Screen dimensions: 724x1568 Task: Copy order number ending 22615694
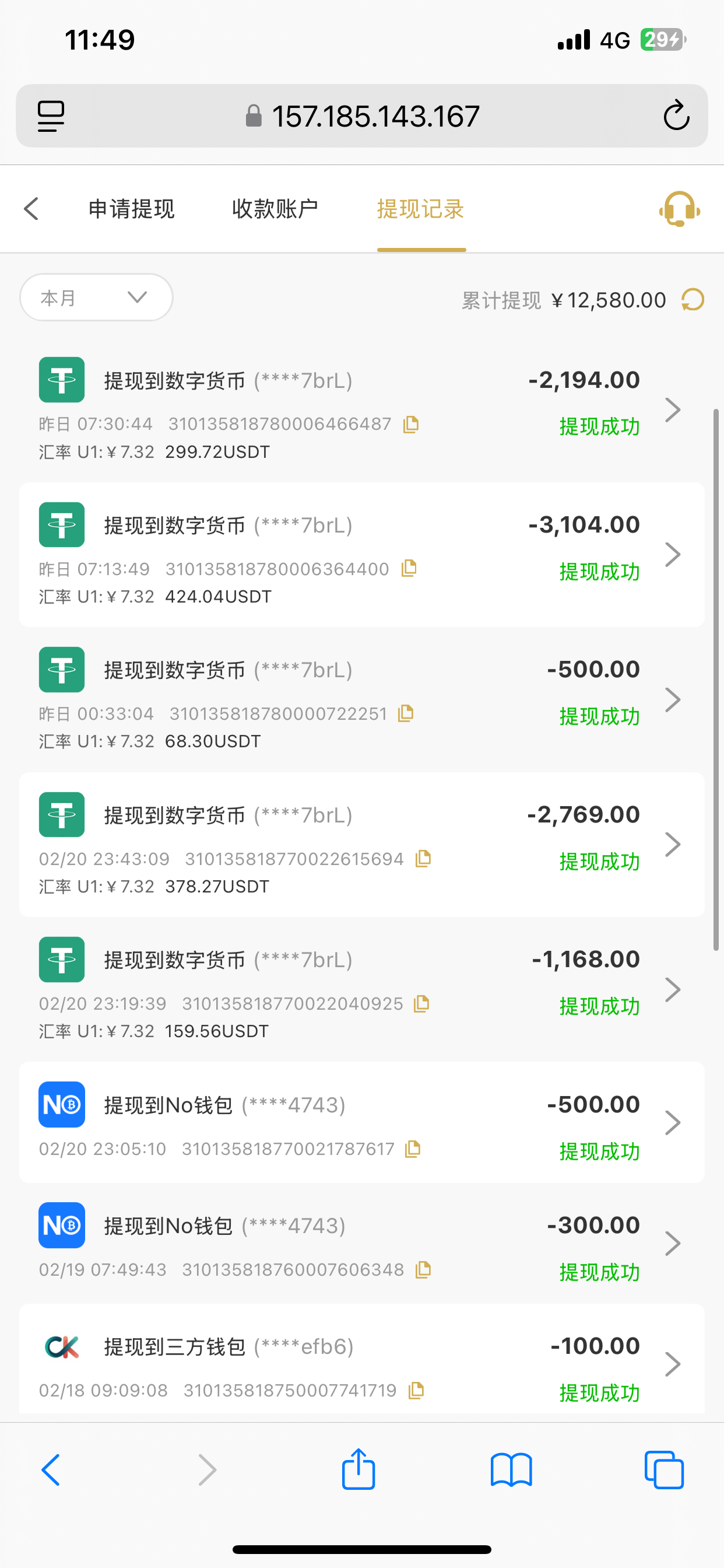coord(423,859)
